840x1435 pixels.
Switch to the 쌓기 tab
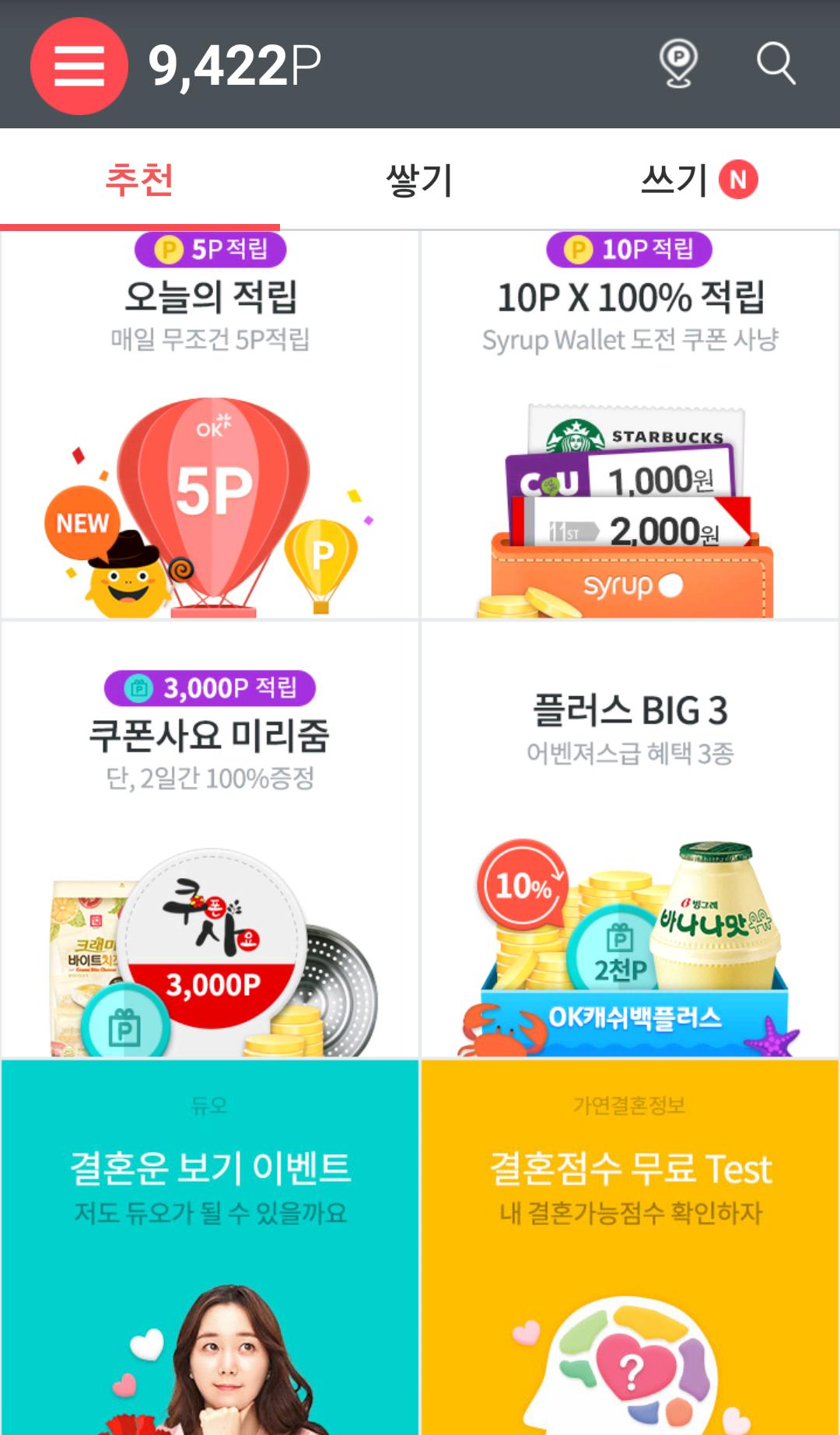[x=419, y=180]
